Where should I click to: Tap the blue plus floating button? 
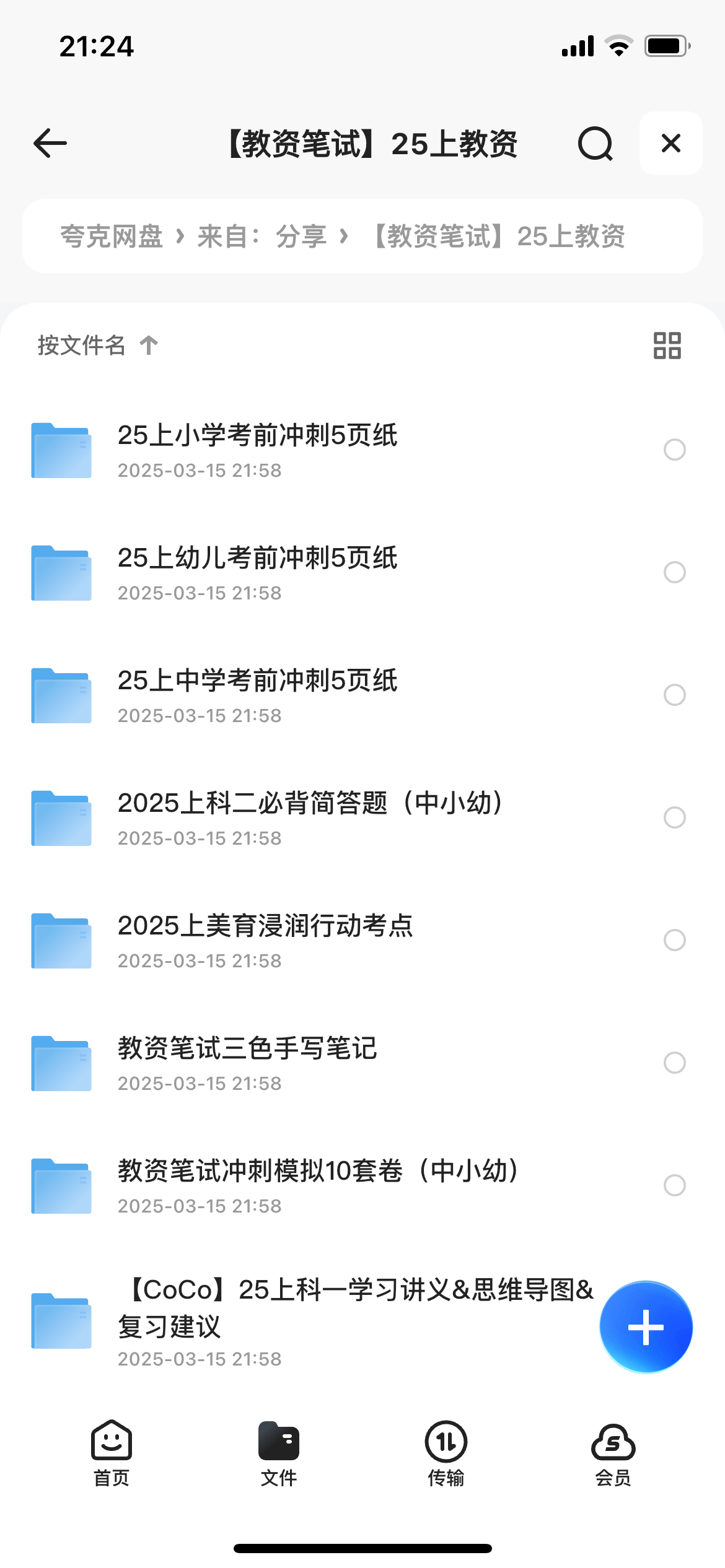coord(646,1327)
